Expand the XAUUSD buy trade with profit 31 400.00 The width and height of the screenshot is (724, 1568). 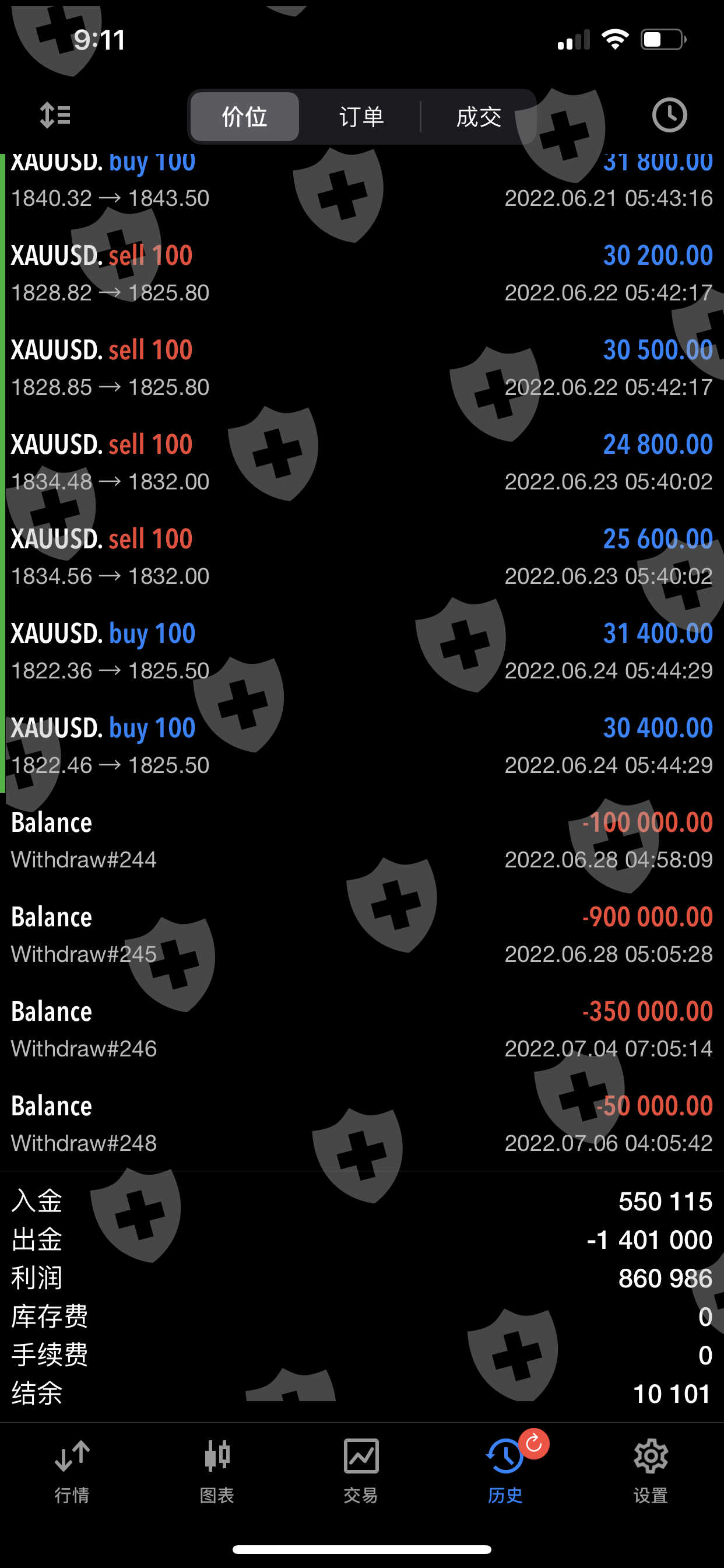361,652
